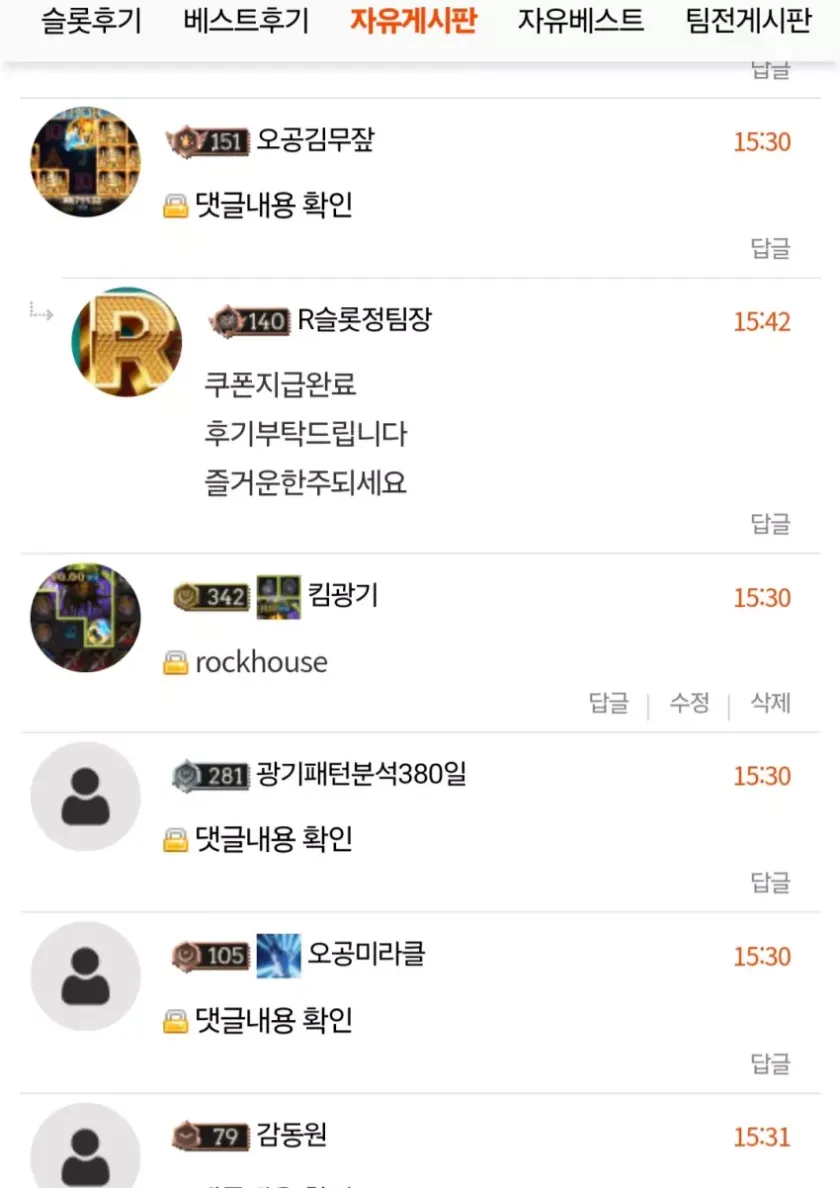Open the 팀전게시판 tab
Screen dimensions: 840x1188
[748, 21]
